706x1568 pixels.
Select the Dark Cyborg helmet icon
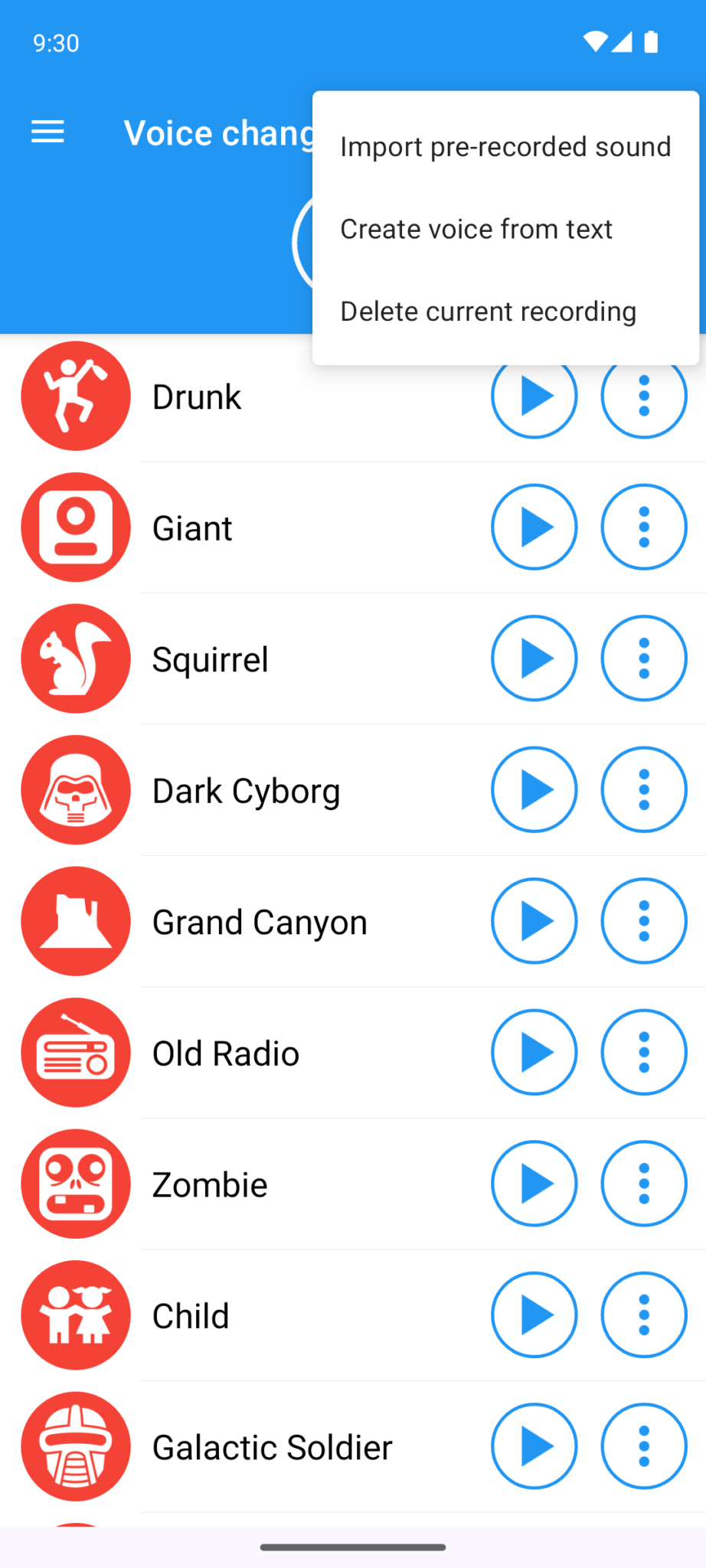[76, 790]
